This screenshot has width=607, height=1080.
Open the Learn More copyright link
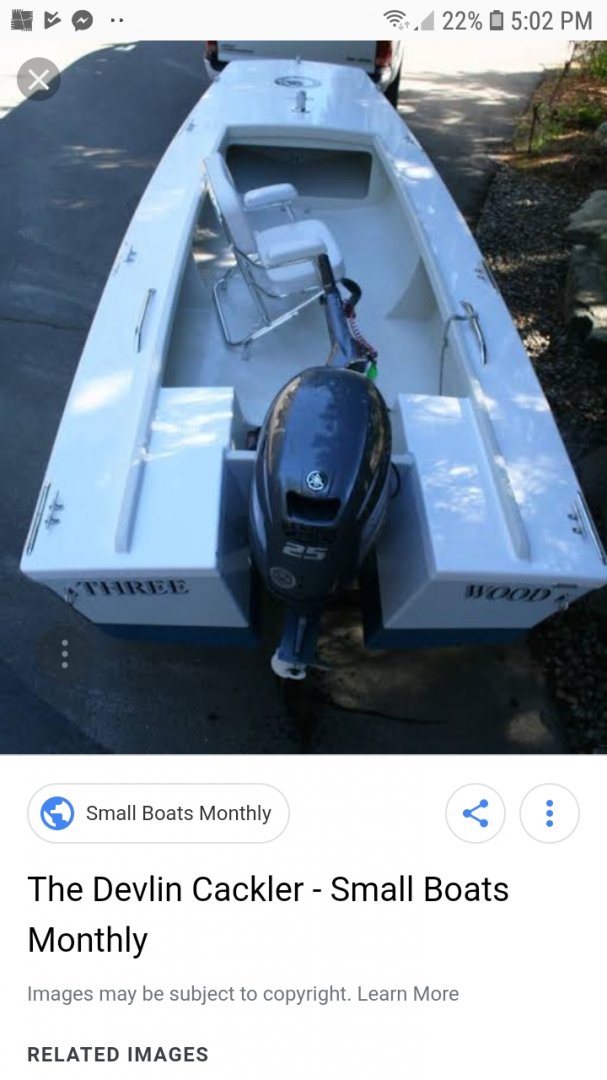408,994
